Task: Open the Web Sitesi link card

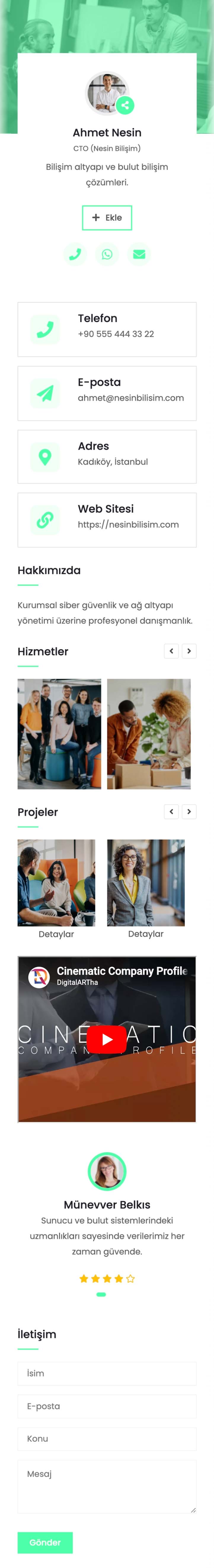Action: tap(107, 520)
